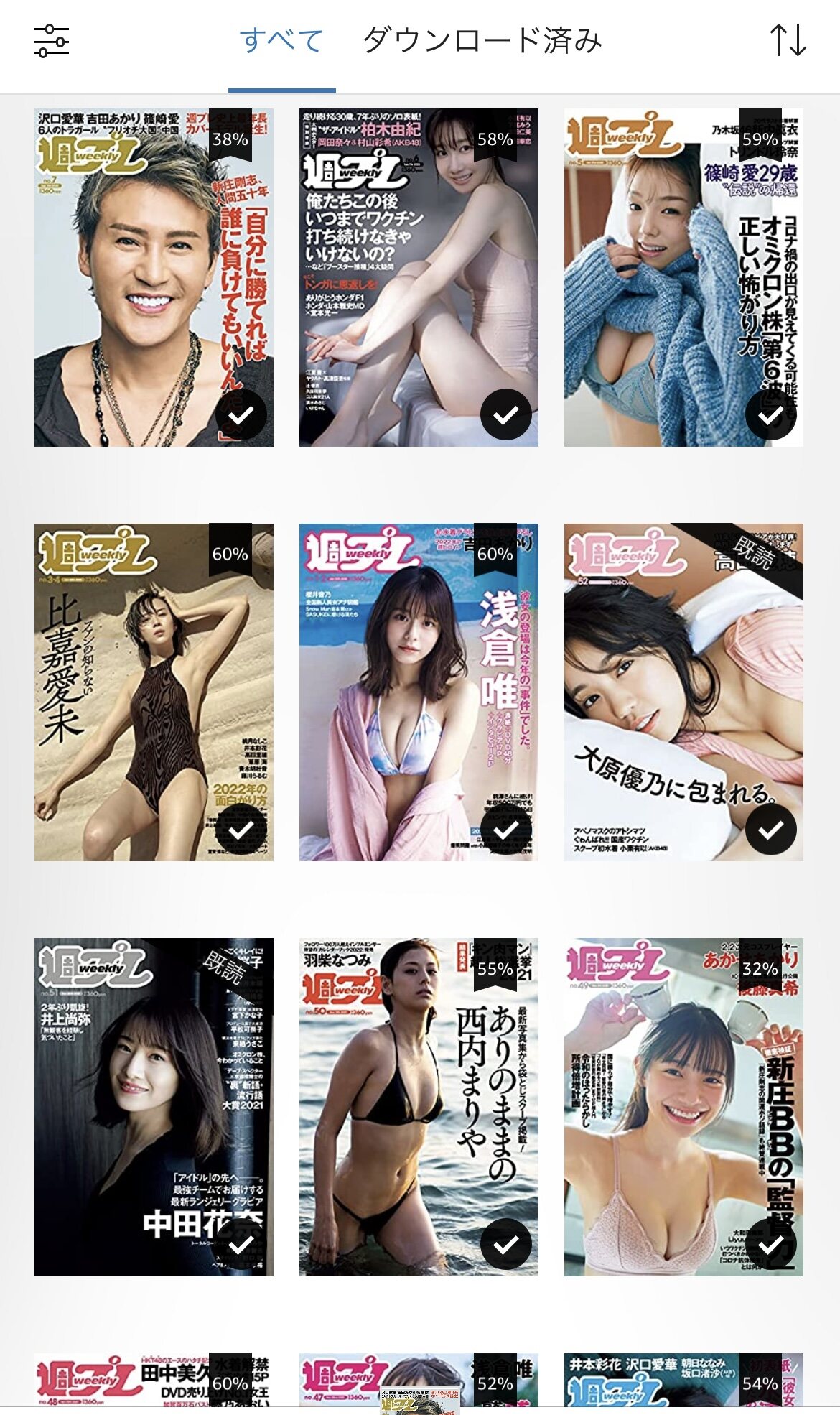Open the 比嘉愛未 cover issue
Viewport: 840px width, 1415px height.
pyautogui.click(x=154, y=692)
